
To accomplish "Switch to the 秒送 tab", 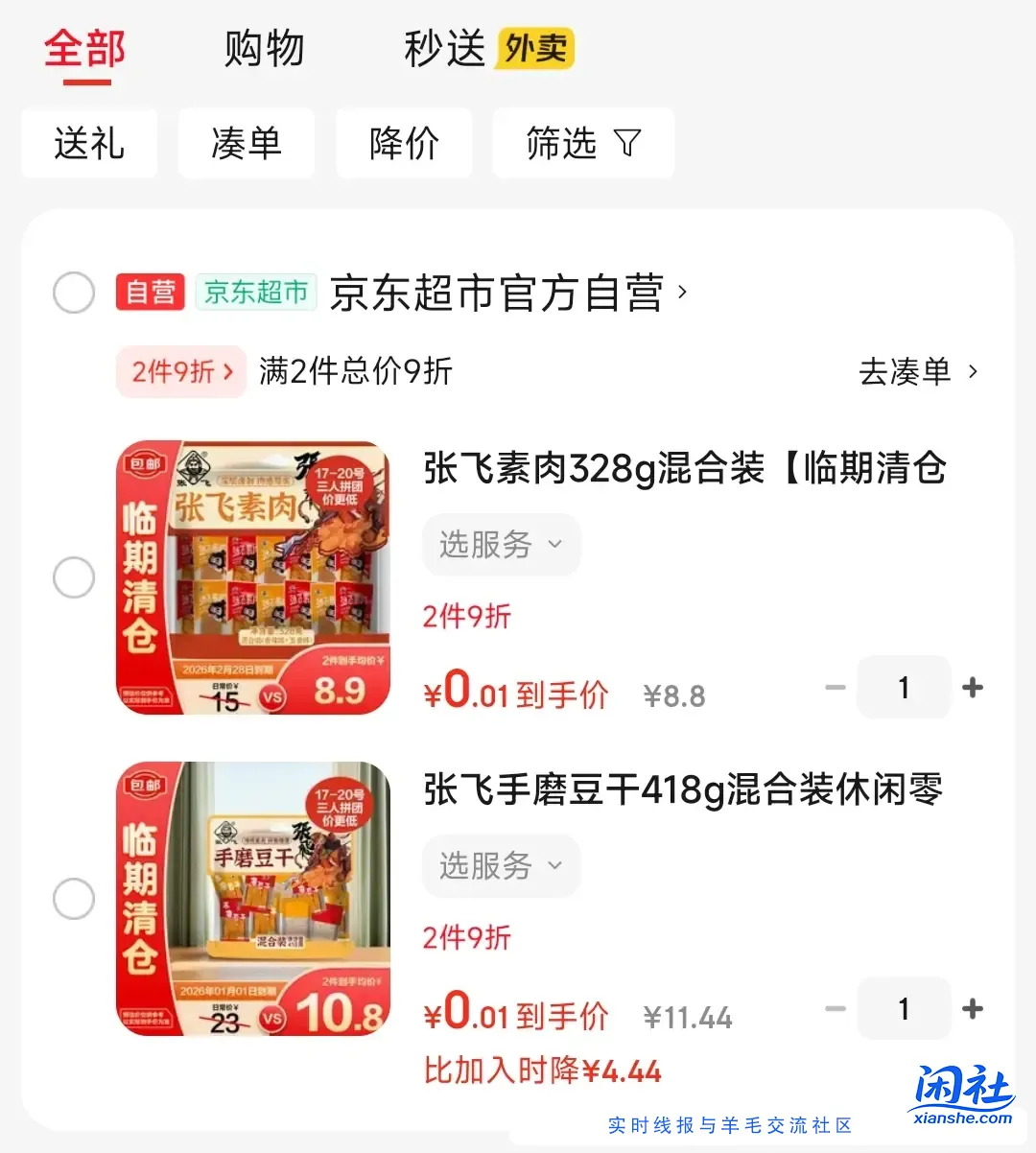I will [446, 49].
